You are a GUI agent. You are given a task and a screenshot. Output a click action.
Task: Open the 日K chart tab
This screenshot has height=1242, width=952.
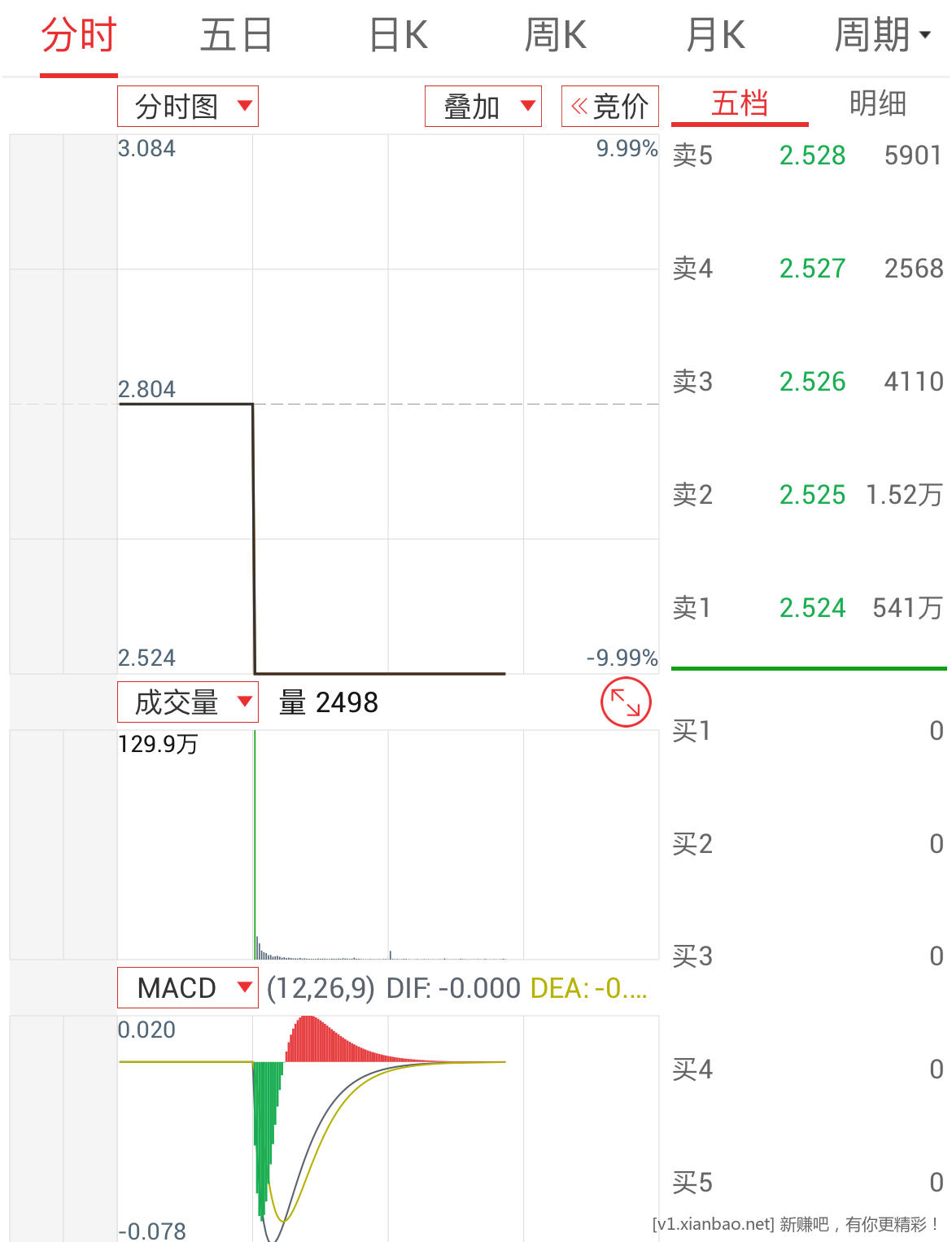(x=398, y=37)
